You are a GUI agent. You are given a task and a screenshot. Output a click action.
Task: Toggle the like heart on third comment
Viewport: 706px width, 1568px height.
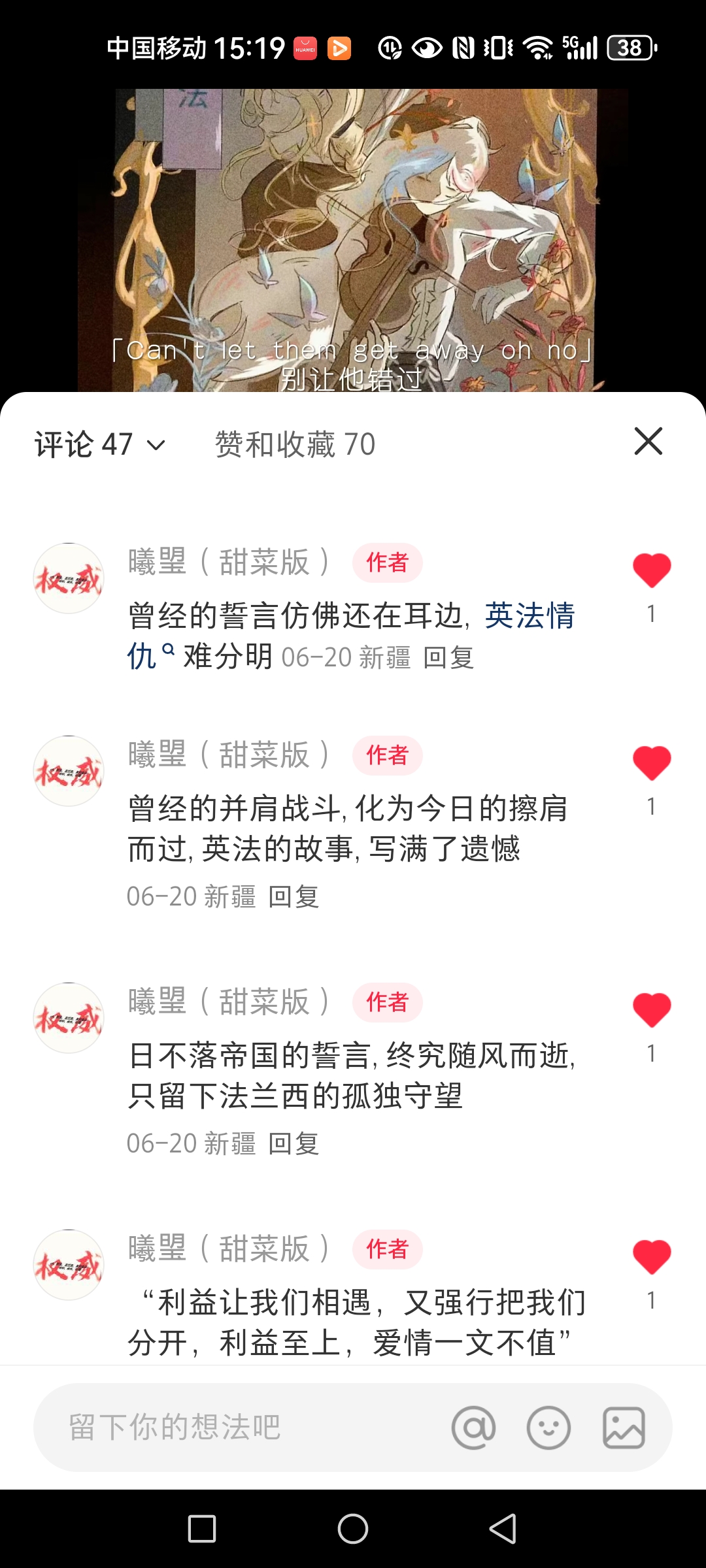(652, 1010)
